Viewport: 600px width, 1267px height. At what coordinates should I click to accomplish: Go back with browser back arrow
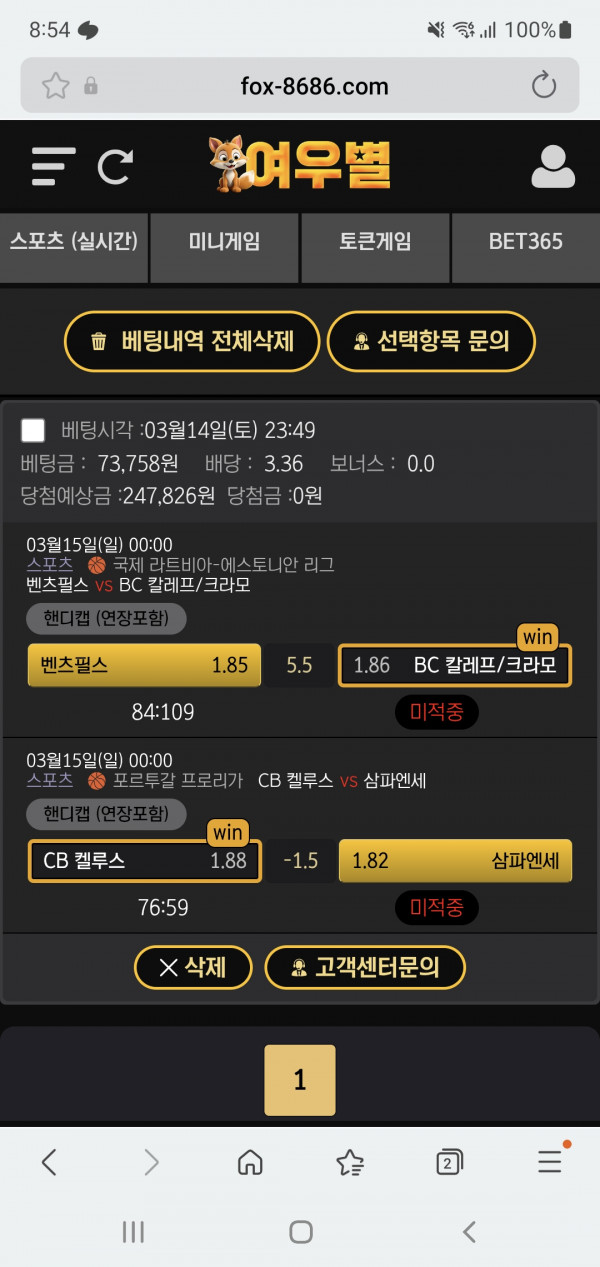pyautogui.click(x=49, y=1162)
